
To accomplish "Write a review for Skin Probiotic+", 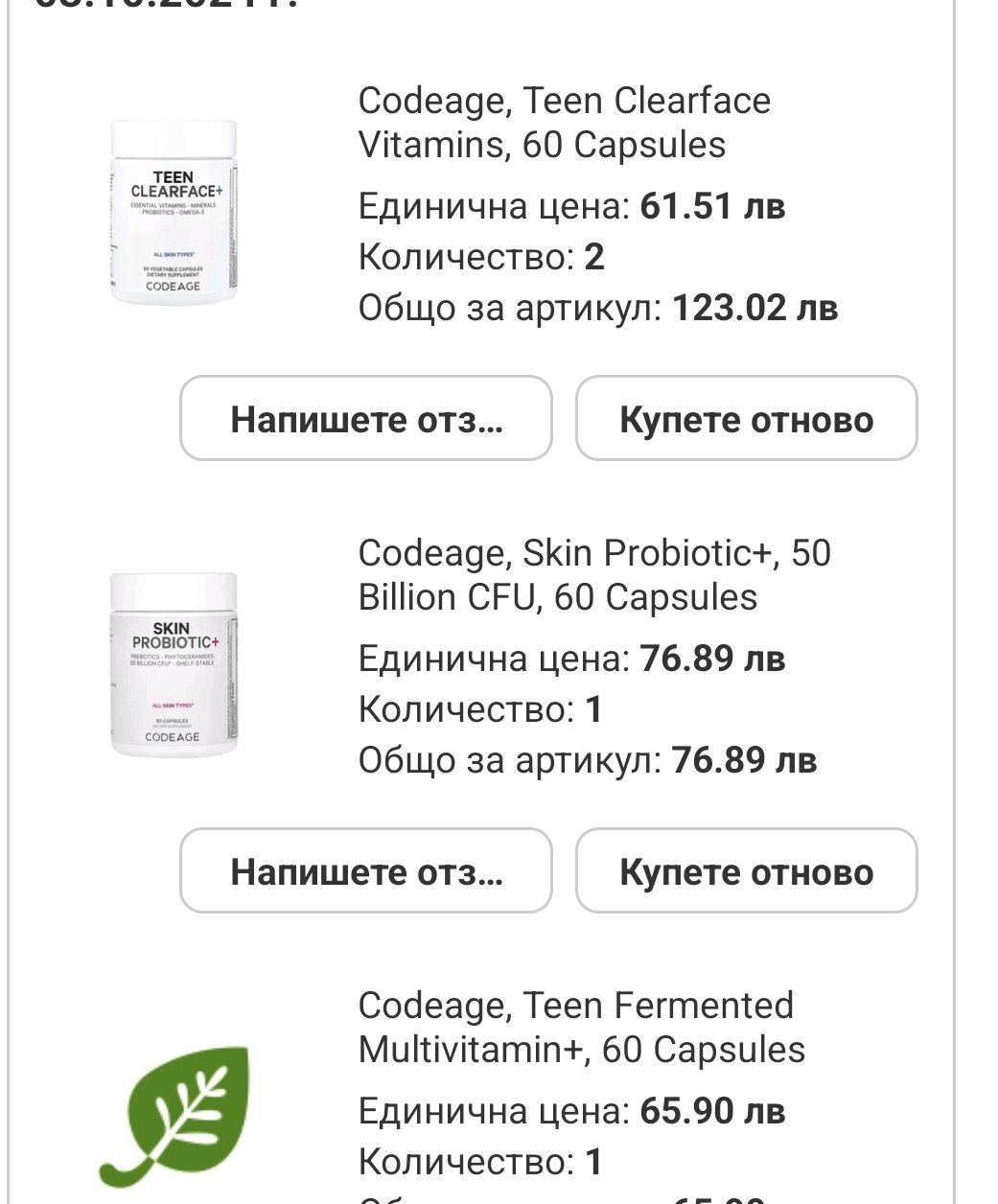I will click(x=365, y=871).
